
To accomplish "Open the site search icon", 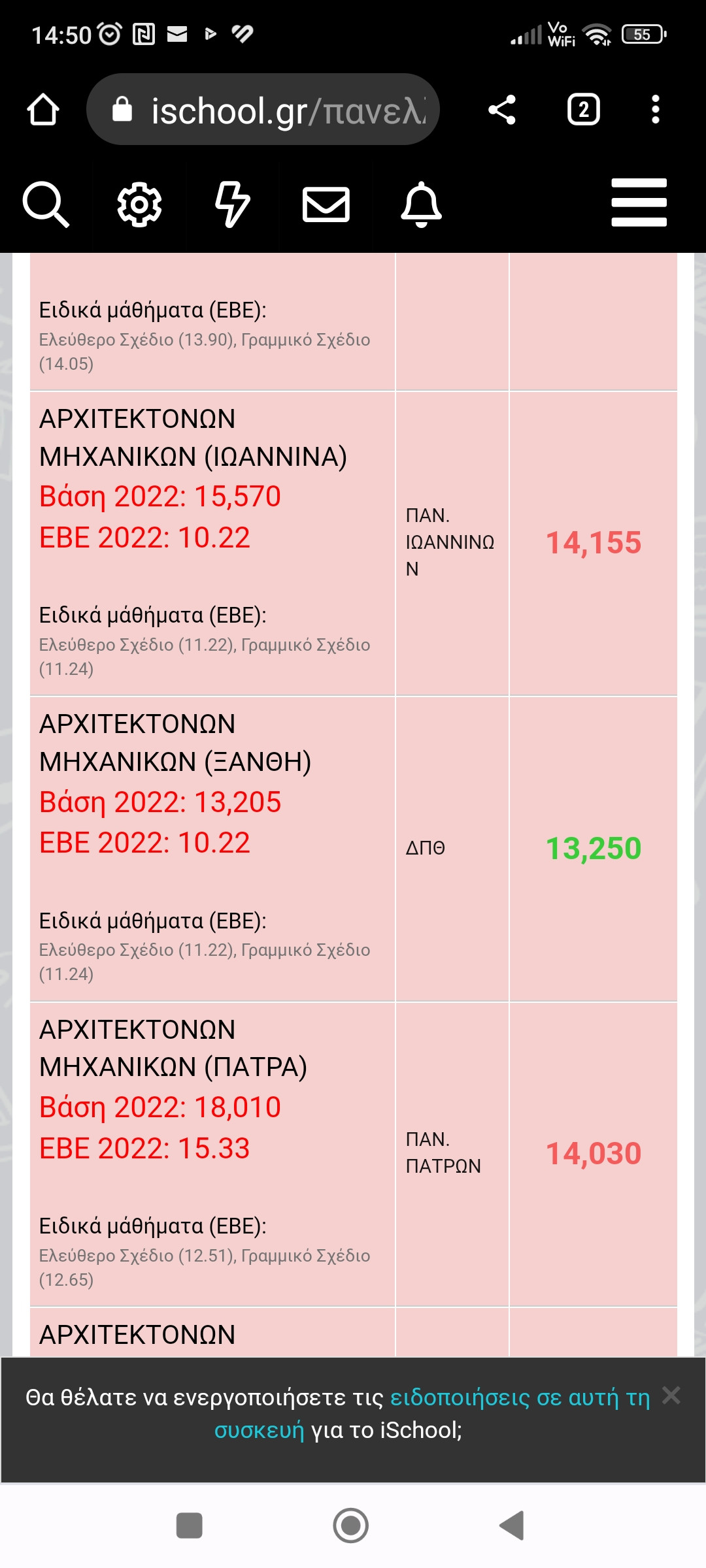I will click(46, 204).
